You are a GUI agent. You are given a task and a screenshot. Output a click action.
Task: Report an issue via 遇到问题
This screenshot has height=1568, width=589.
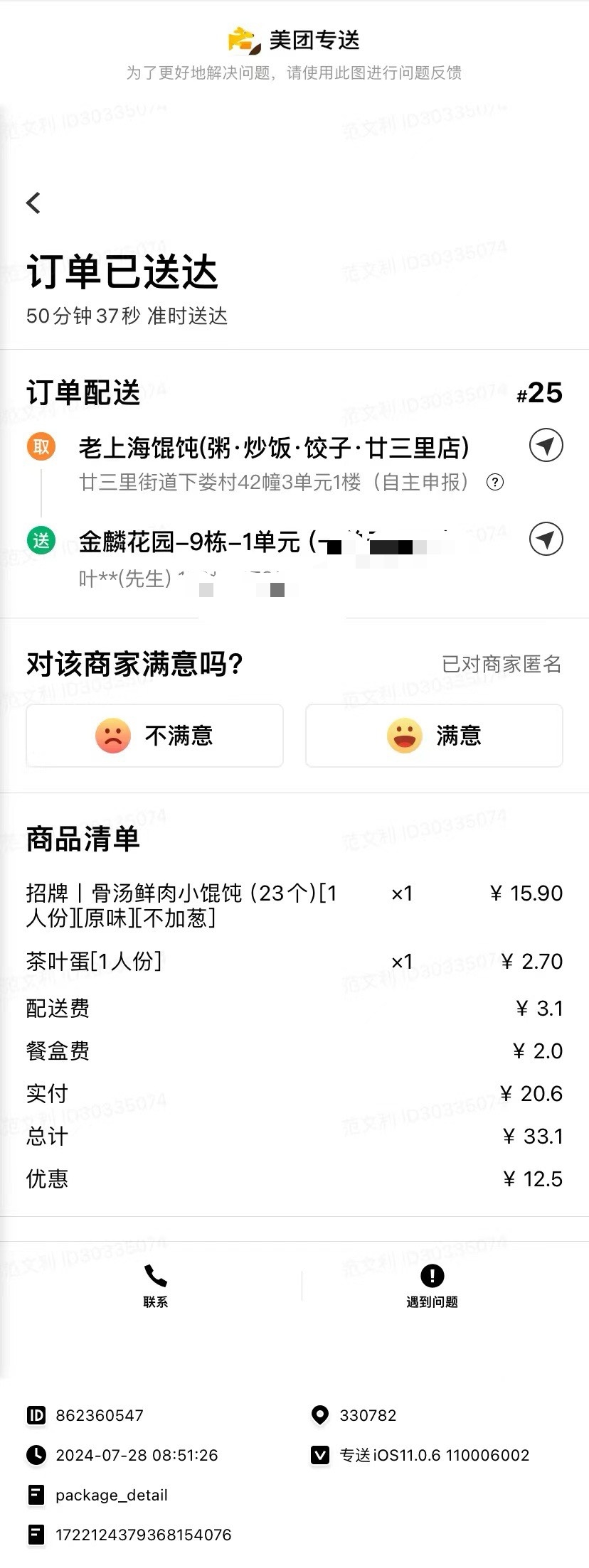coord(432,1285)
